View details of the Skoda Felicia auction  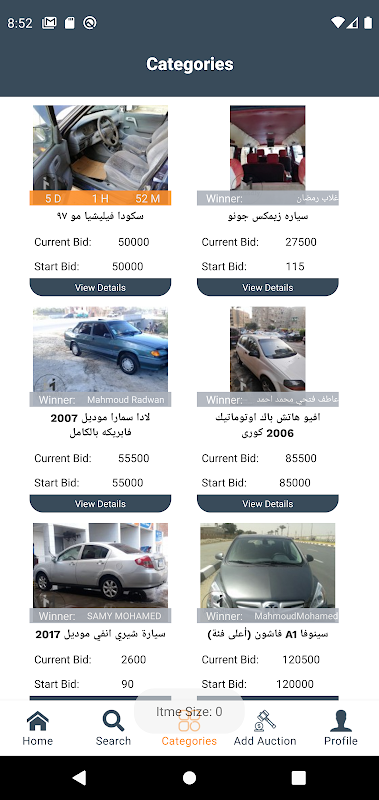point(100,287)
